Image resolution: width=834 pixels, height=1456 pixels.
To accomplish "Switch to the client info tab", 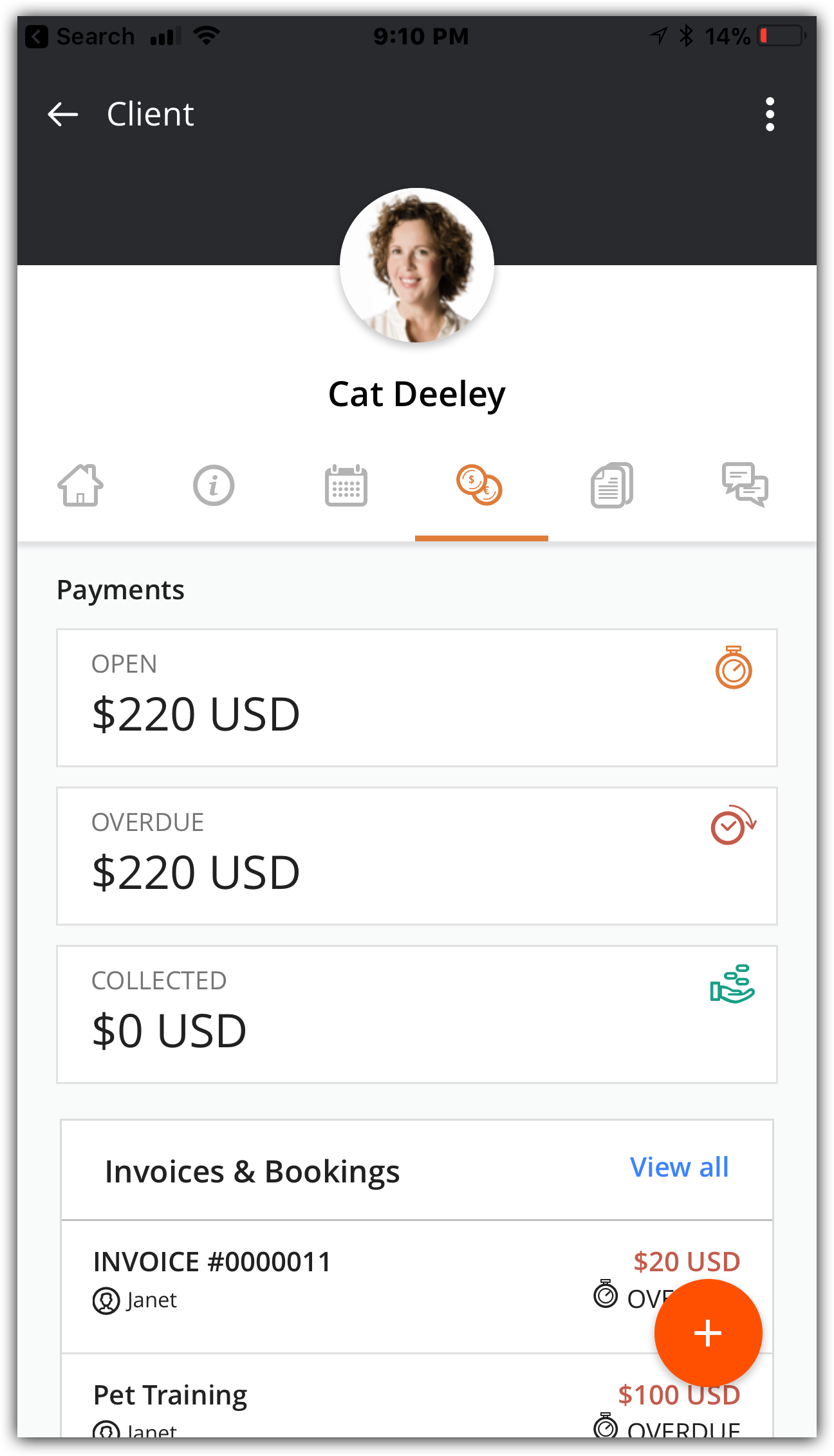I will tap(214, 485).
